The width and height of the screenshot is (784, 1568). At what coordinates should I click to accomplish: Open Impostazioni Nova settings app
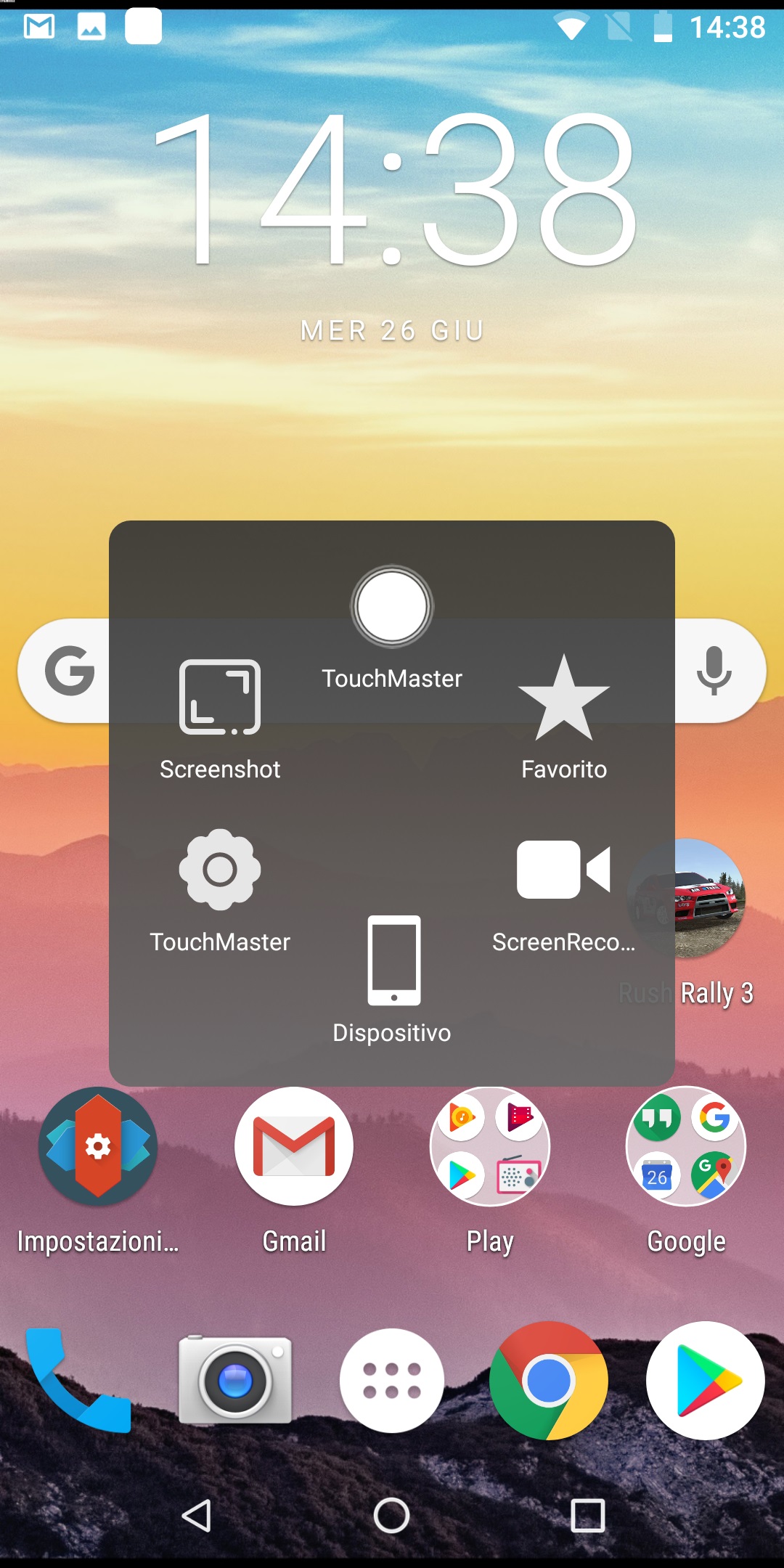pyautogui.click(x=98, y=1147)
